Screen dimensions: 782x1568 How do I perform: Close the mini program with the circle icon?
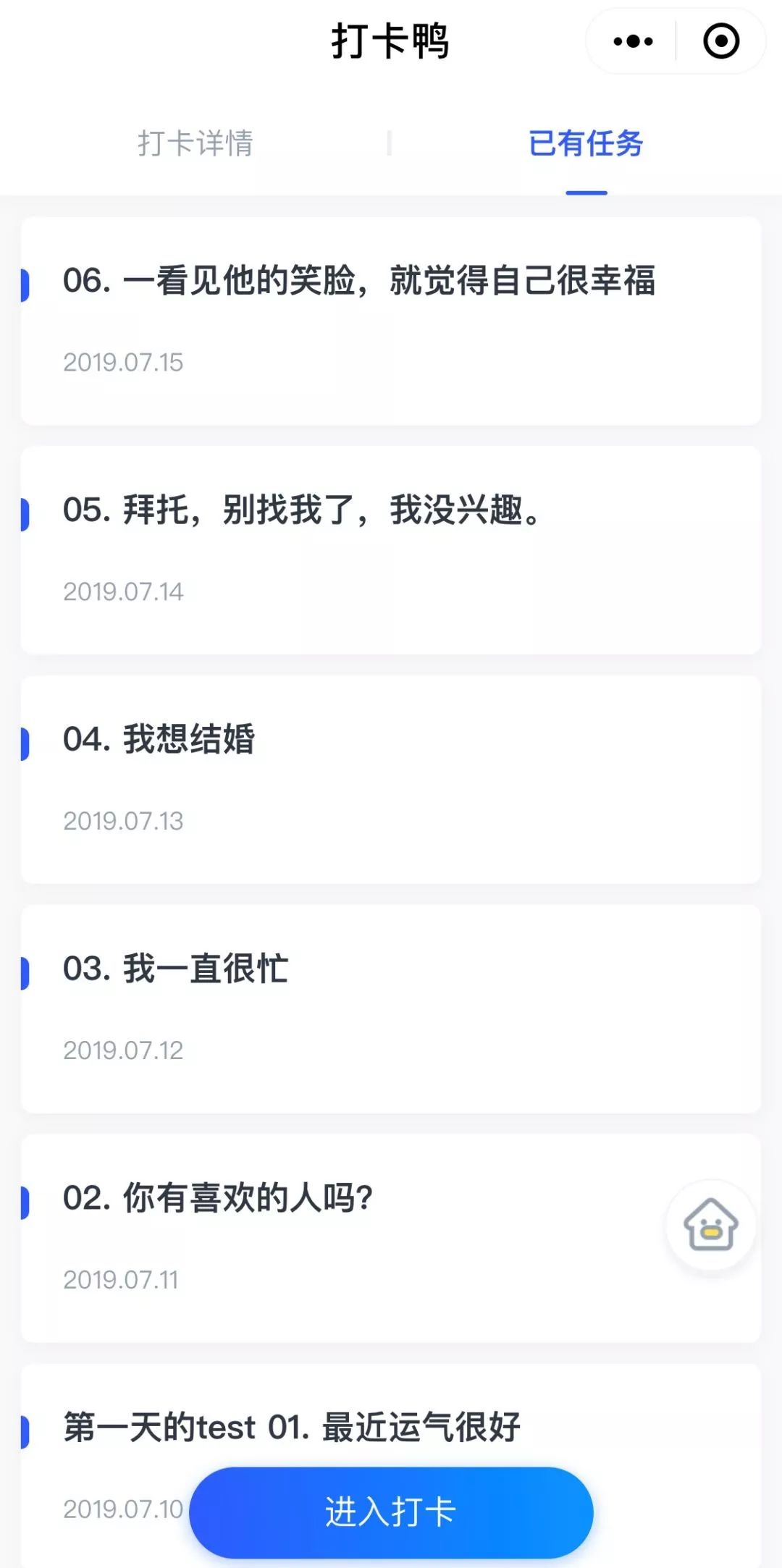pos(721,41)
